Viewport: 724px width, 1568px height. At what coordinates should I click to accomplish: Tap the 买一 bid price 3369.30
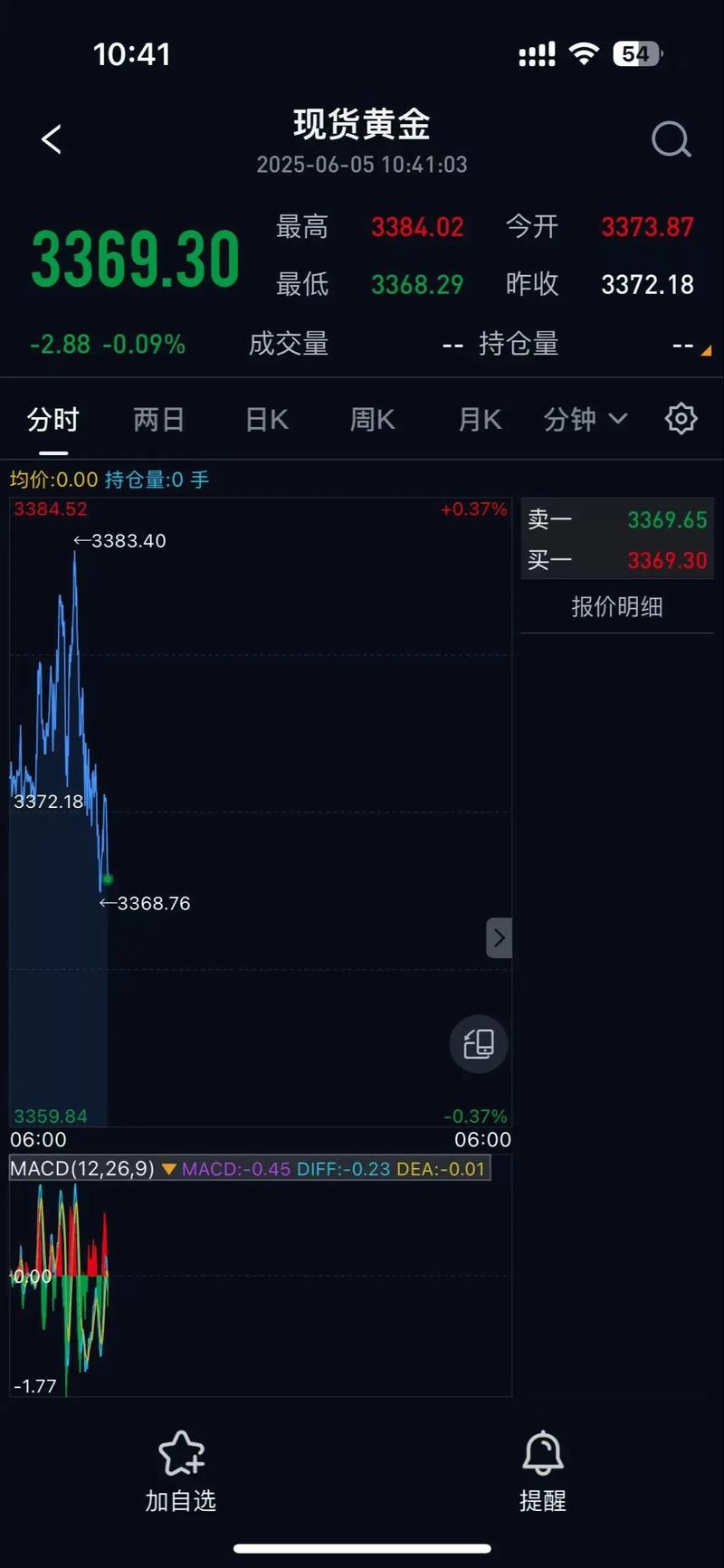(667, 560)
